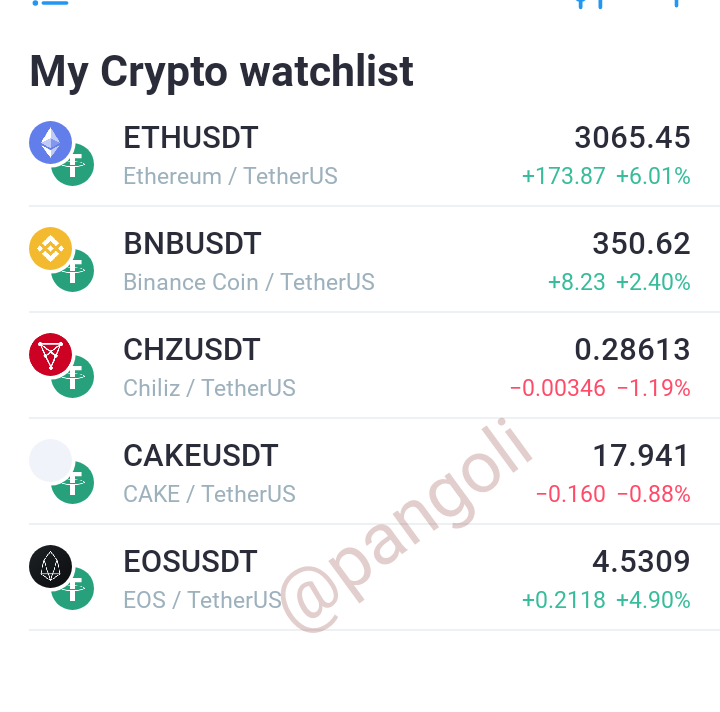
Task: Select the CHZUSDT Chiliz row
Action: click(x=360, y=366)
